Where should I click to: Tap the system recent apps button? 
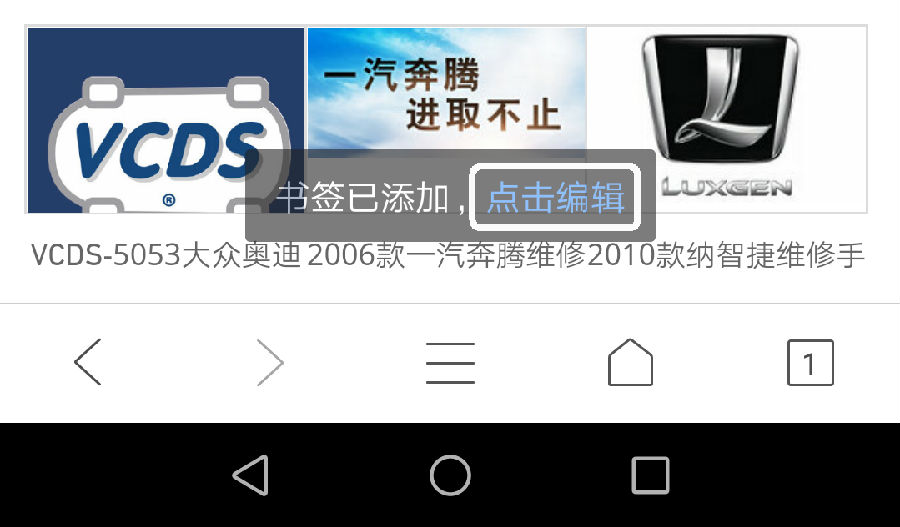pyautogui.click(x=650, y=475)
